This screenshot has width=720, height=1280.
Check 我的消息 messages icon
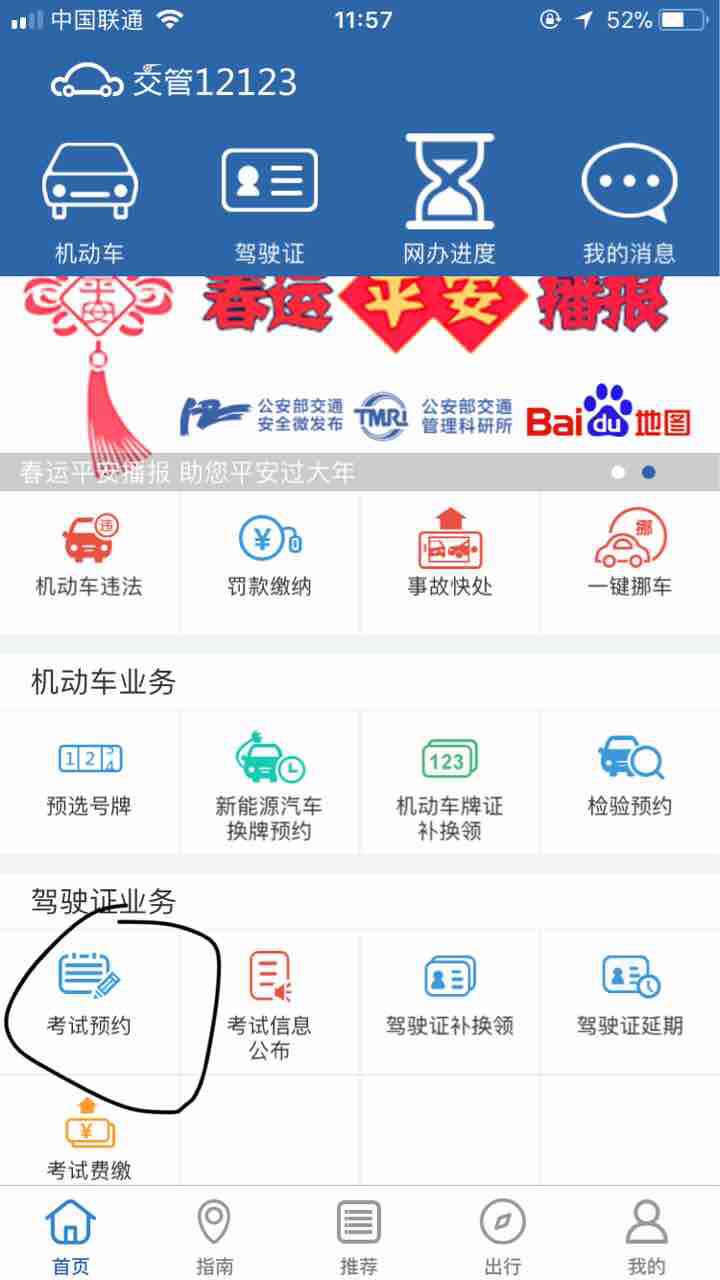630,195
